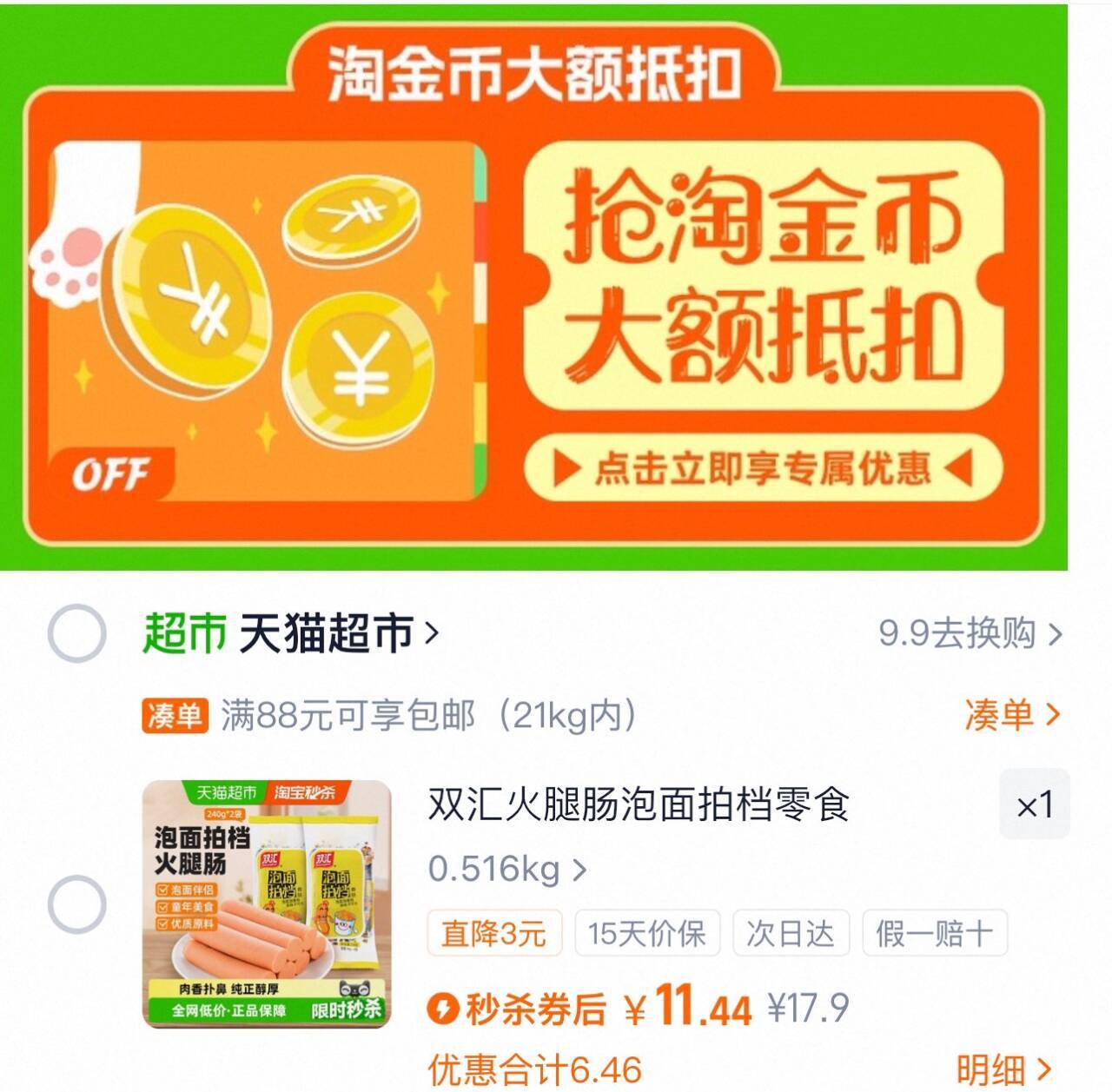
Task: View the 明细 discount breakdown
Action: point(1003,1069)
